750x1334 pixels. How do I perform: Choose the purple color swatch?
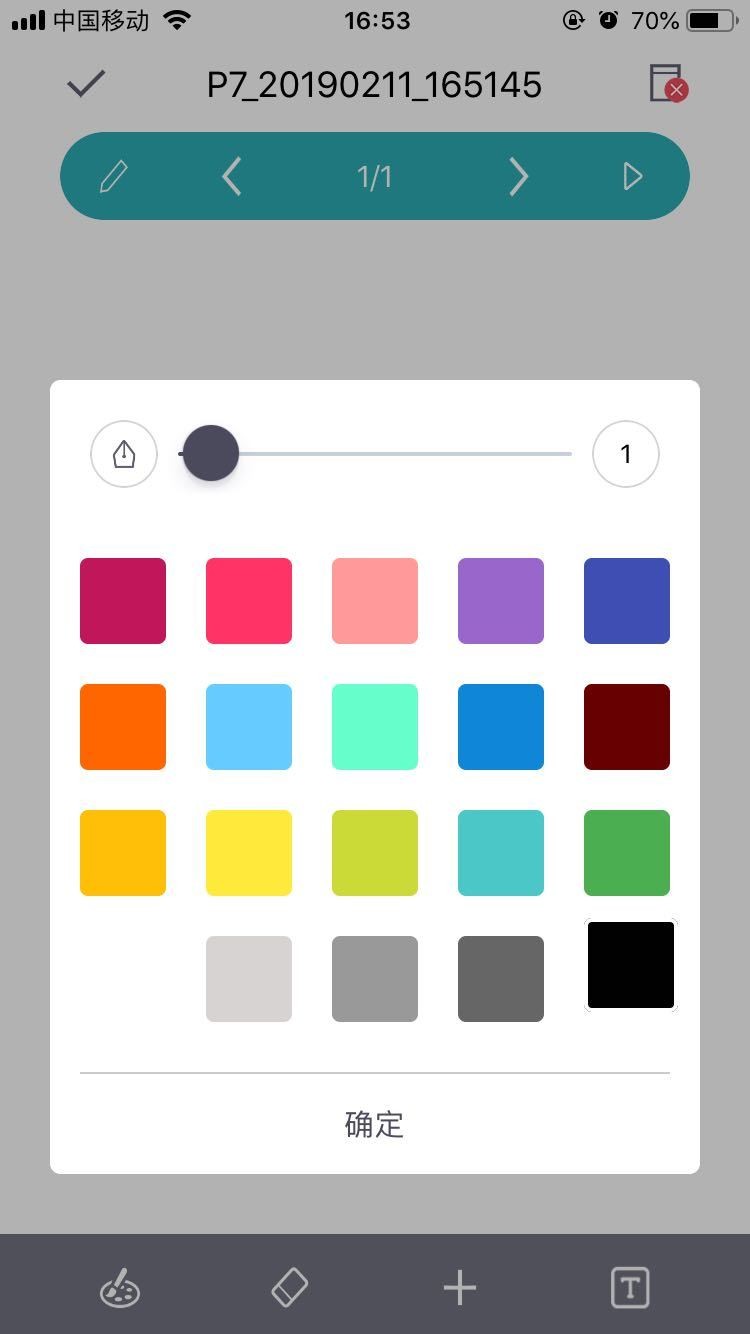point(501,601)
